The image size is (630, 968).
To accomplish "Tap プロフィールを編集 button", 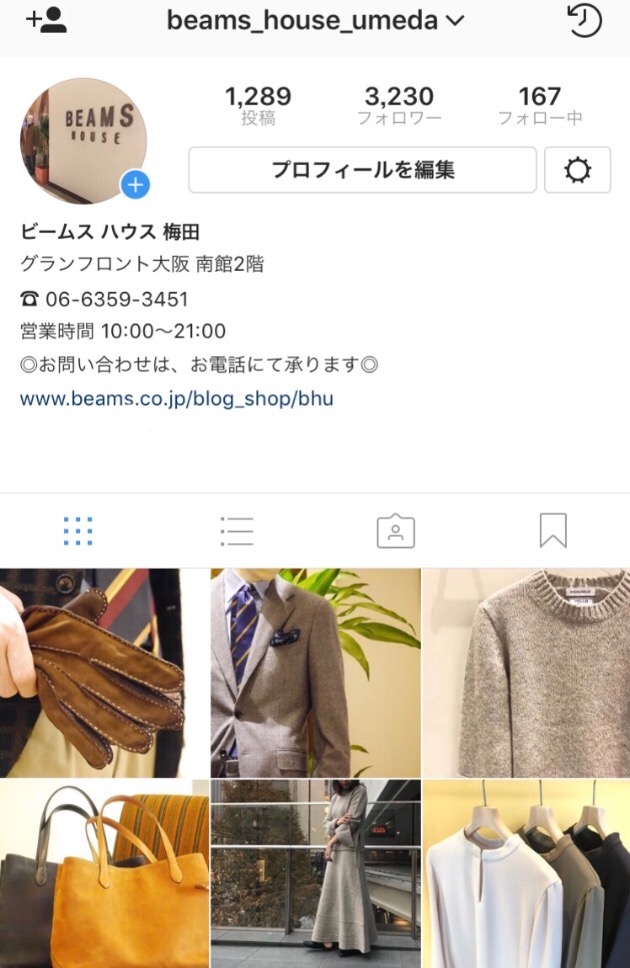I will point(362,170).
